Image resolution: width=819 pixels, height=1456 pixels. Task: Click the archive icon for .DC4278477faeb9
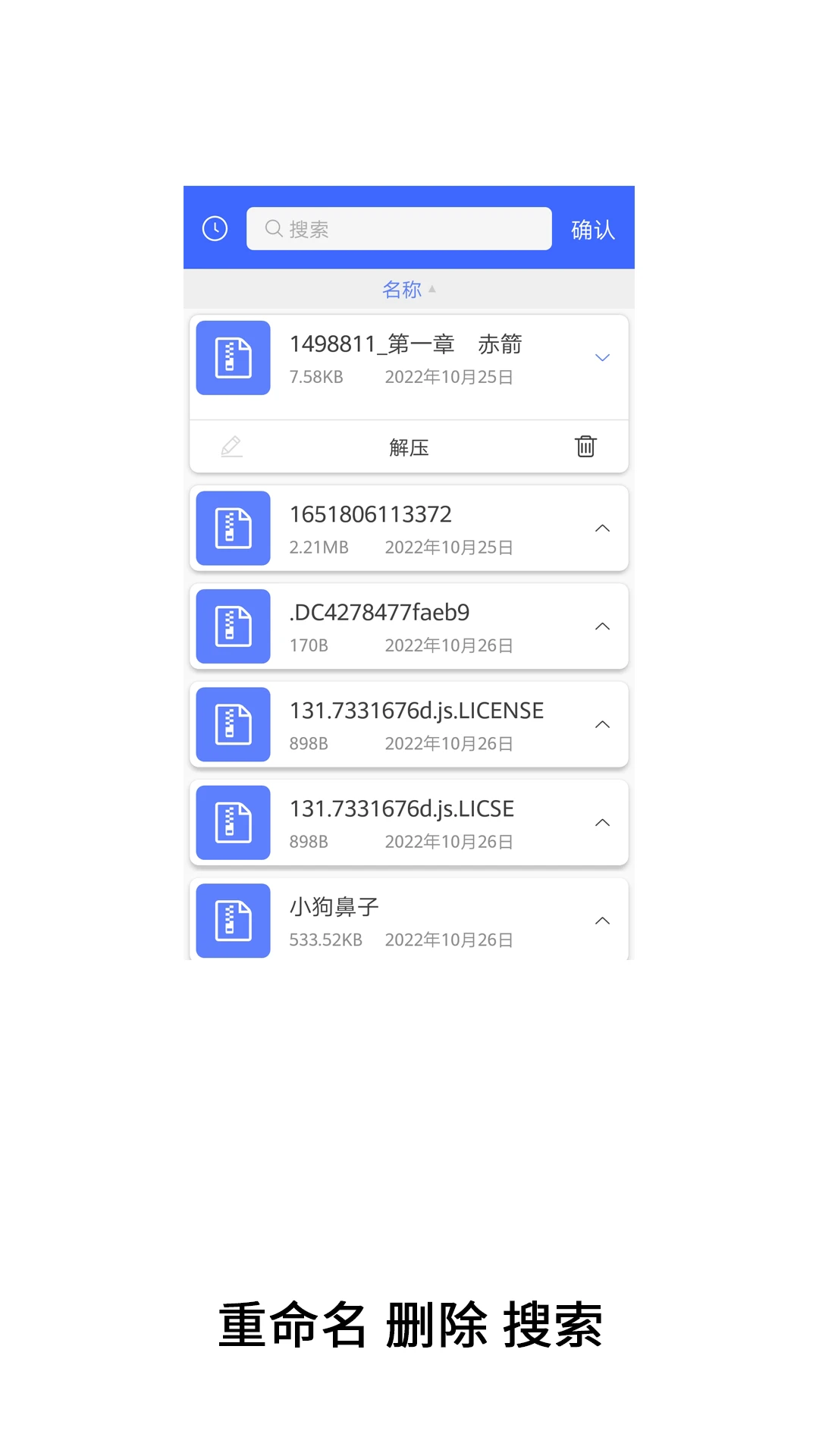(x=233, y=626)
